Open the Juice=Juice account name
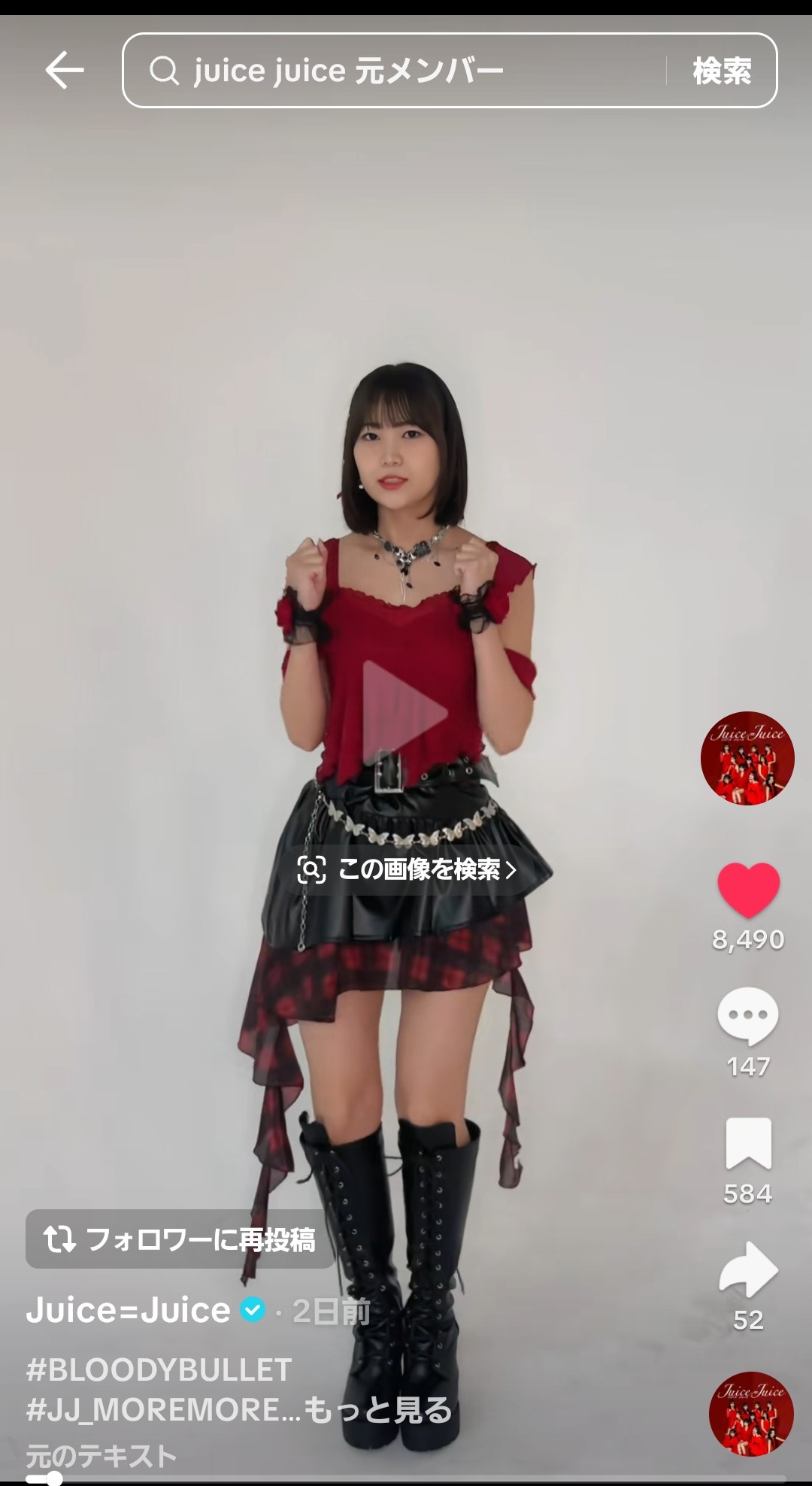The width and height of the screenshot is (812, 1486). pyautogui.click(x=129, y=1310)
